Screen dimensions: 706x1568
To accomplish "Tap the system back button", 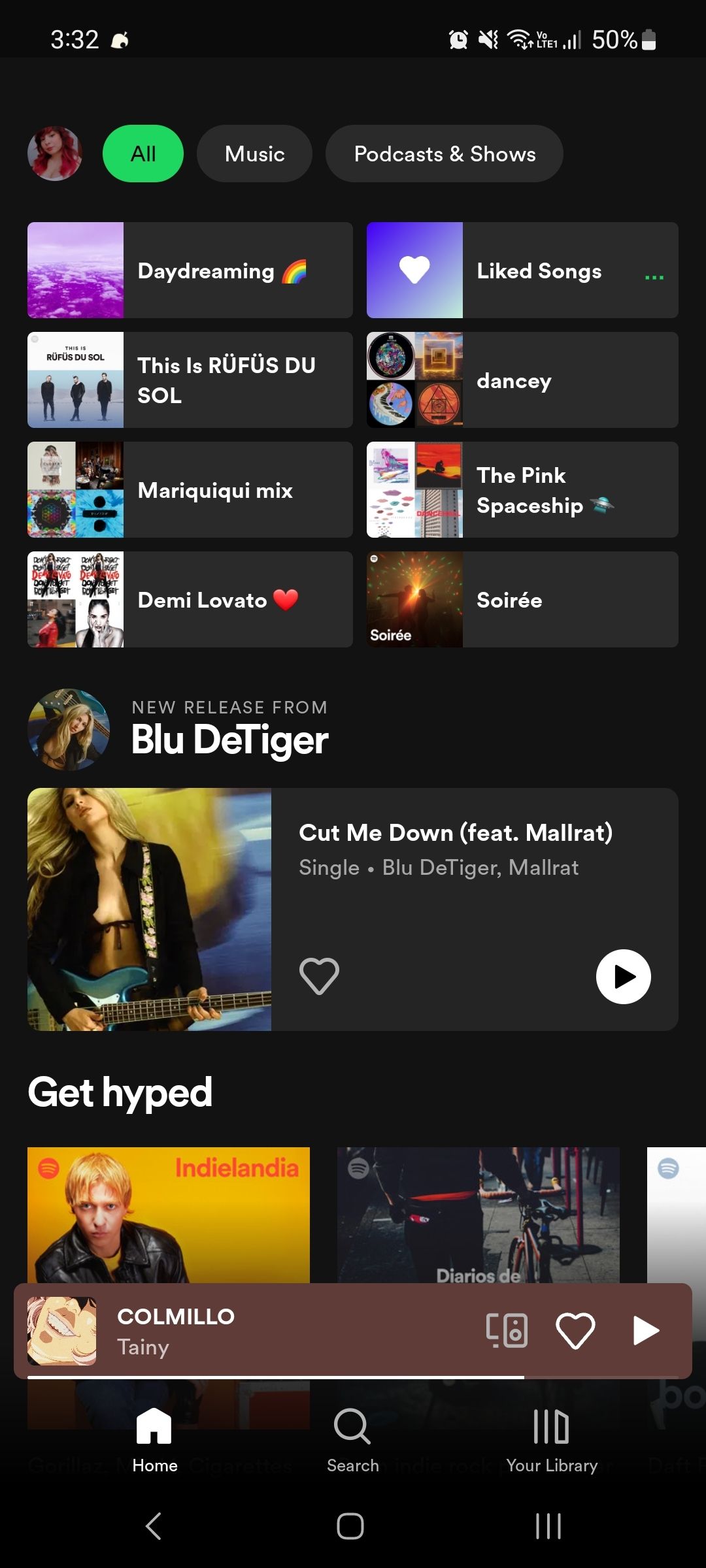I will point(154,1526).
